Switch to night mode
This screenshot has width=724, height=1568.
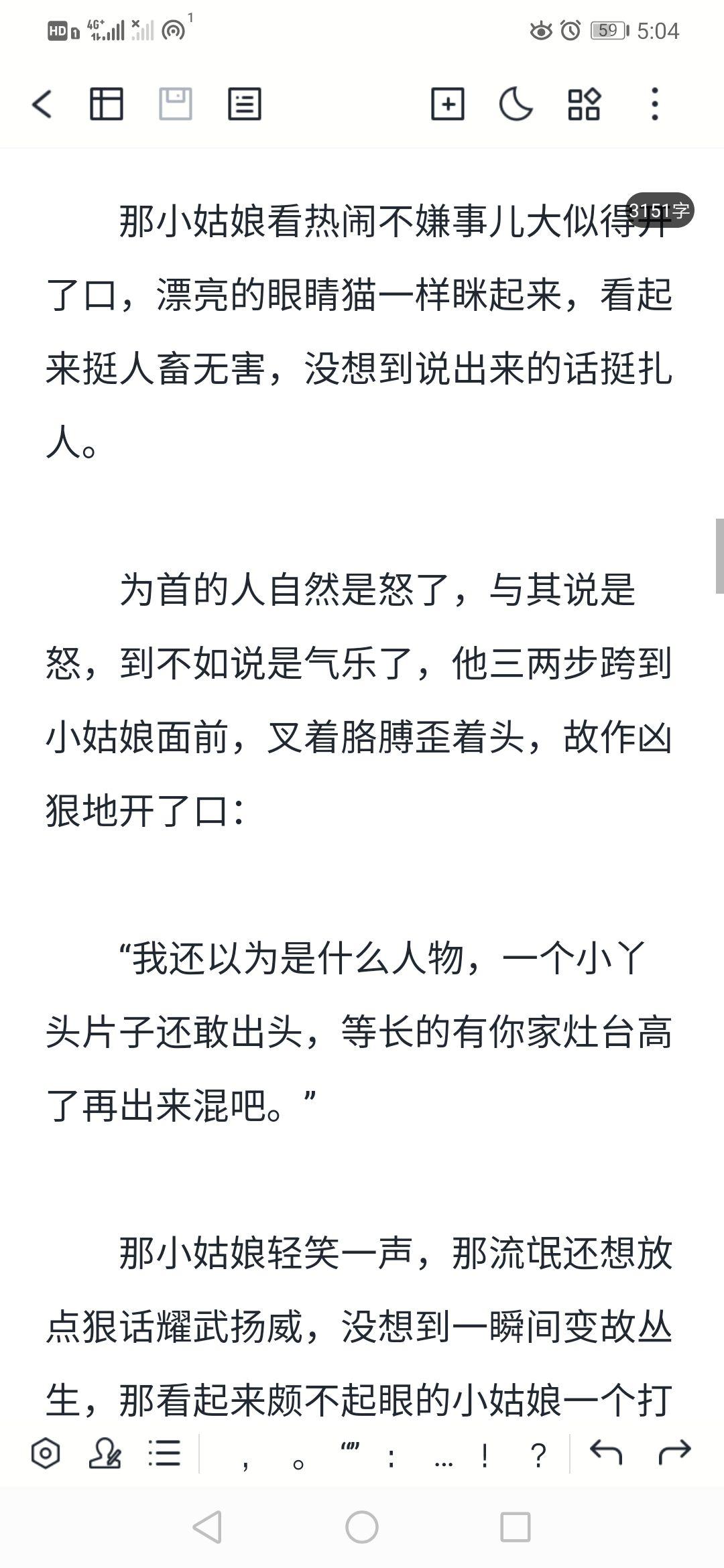pos(516,105)
